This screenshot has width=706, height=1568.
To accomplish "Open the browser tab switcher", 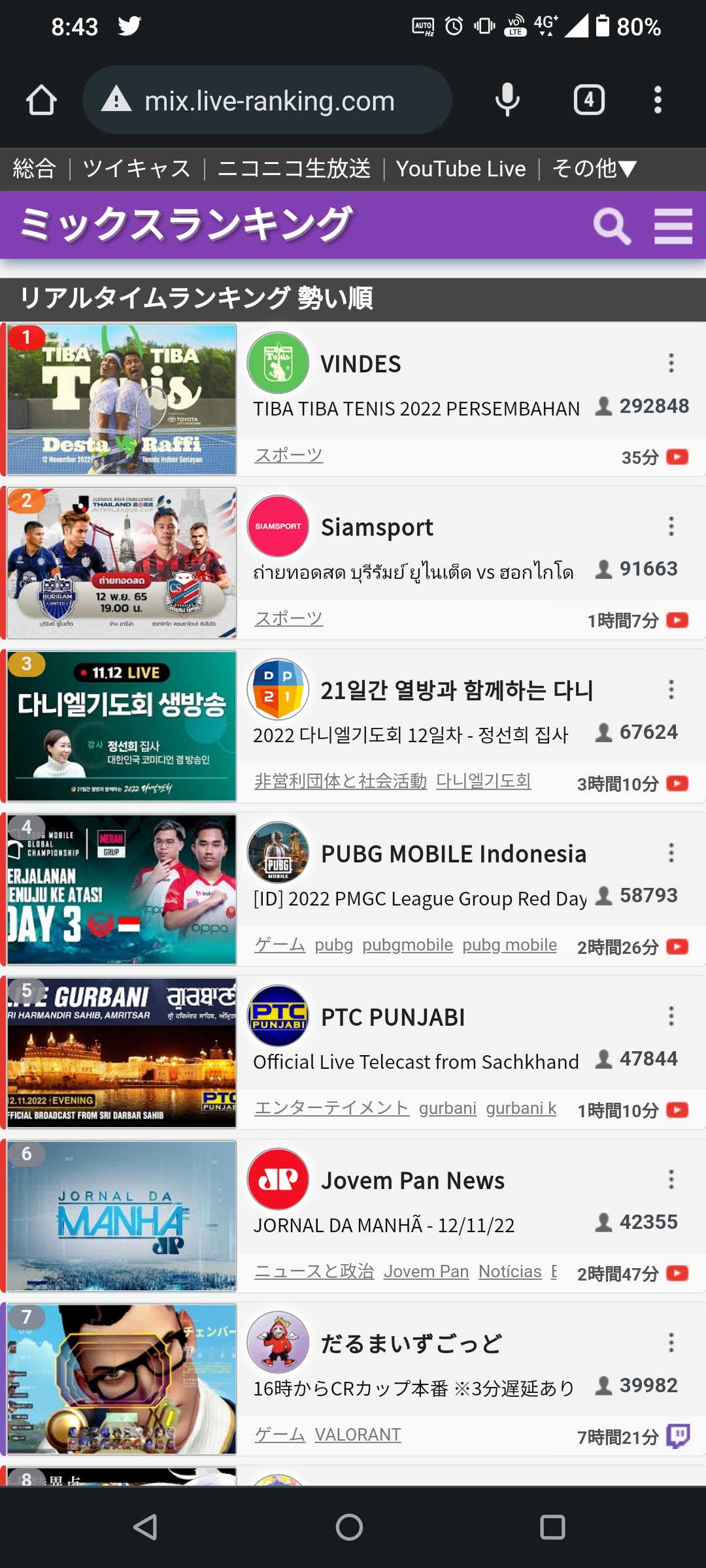I will click(x=588, y=101).
